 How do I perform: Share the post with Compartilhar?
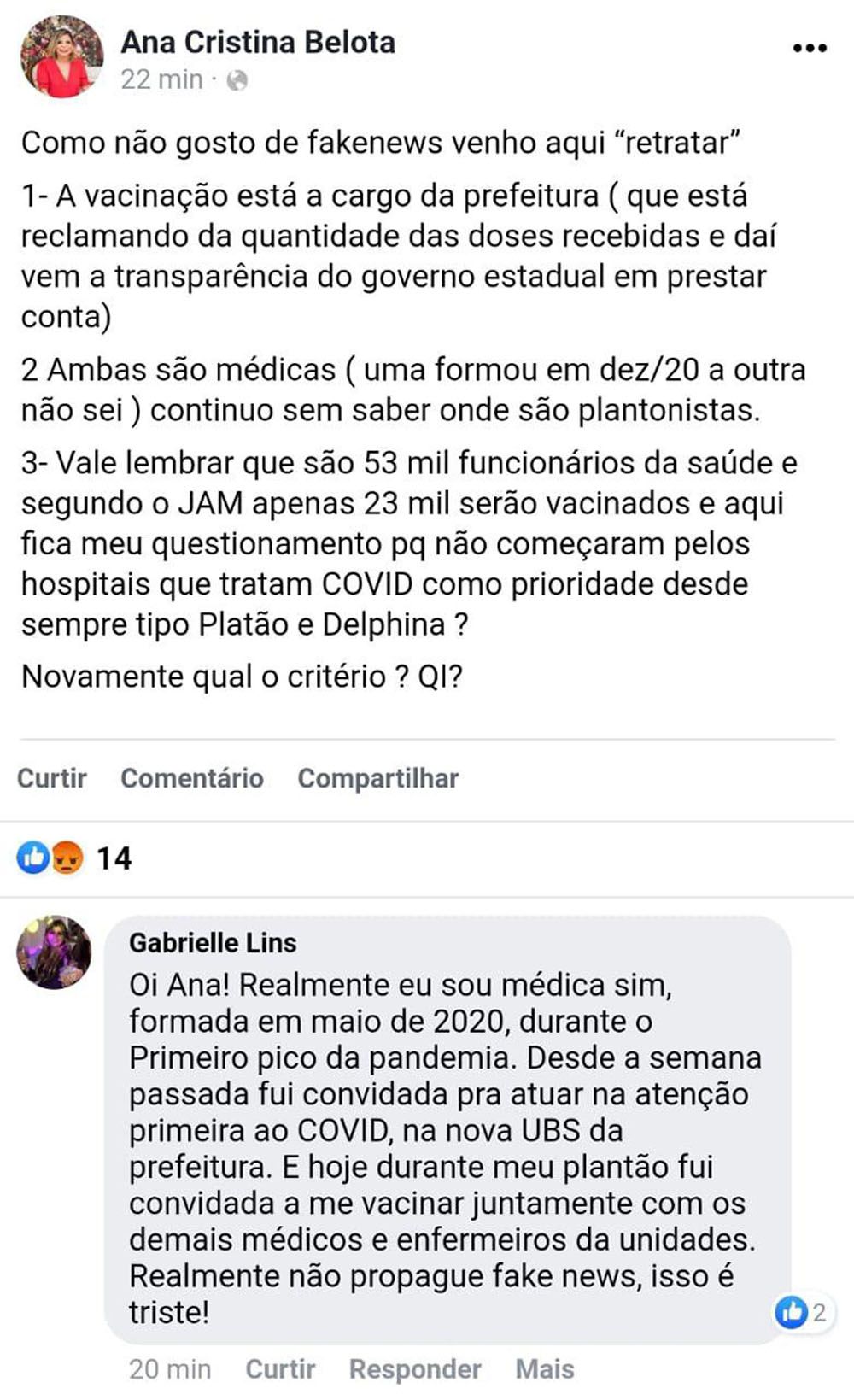point(377,778)
